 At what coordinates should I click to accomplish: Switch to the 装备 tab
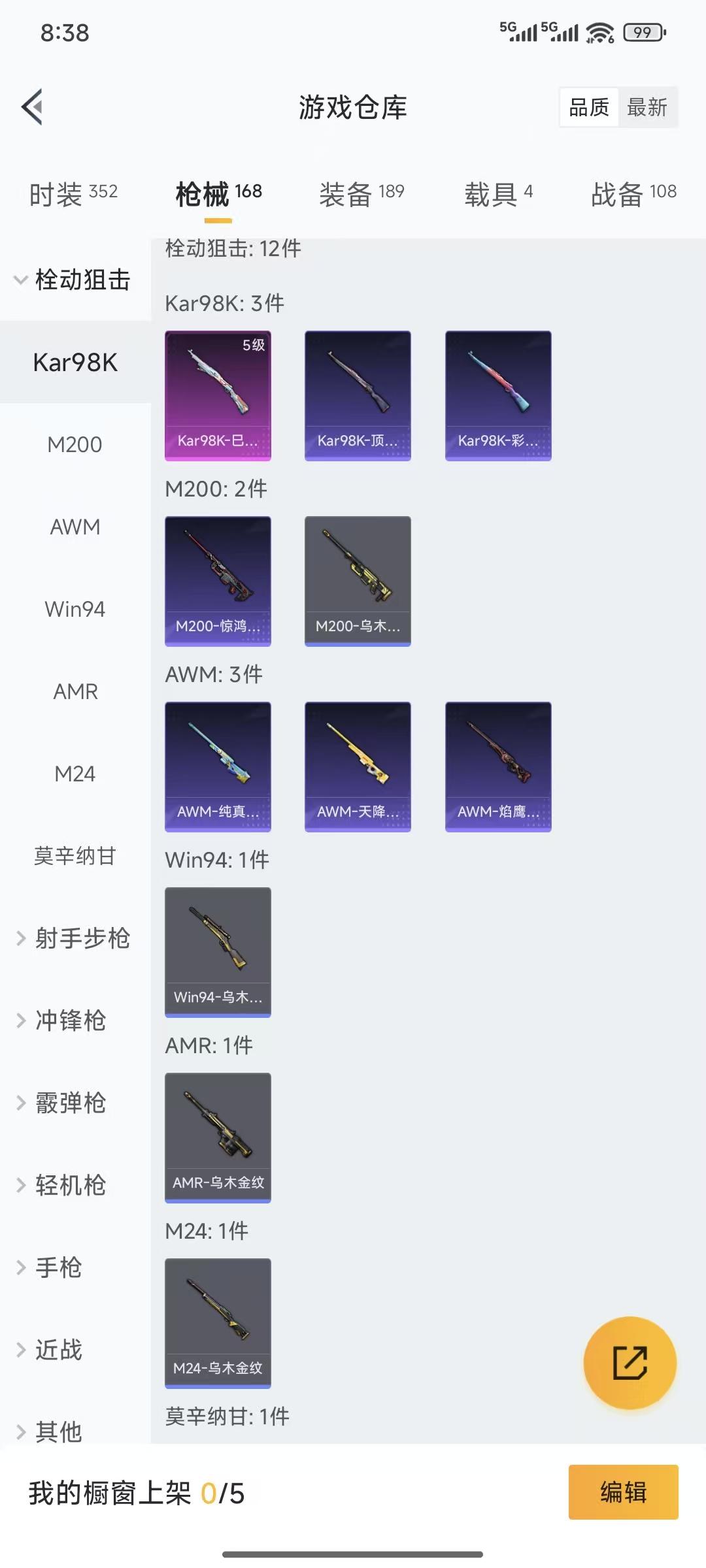click(361, 193)
